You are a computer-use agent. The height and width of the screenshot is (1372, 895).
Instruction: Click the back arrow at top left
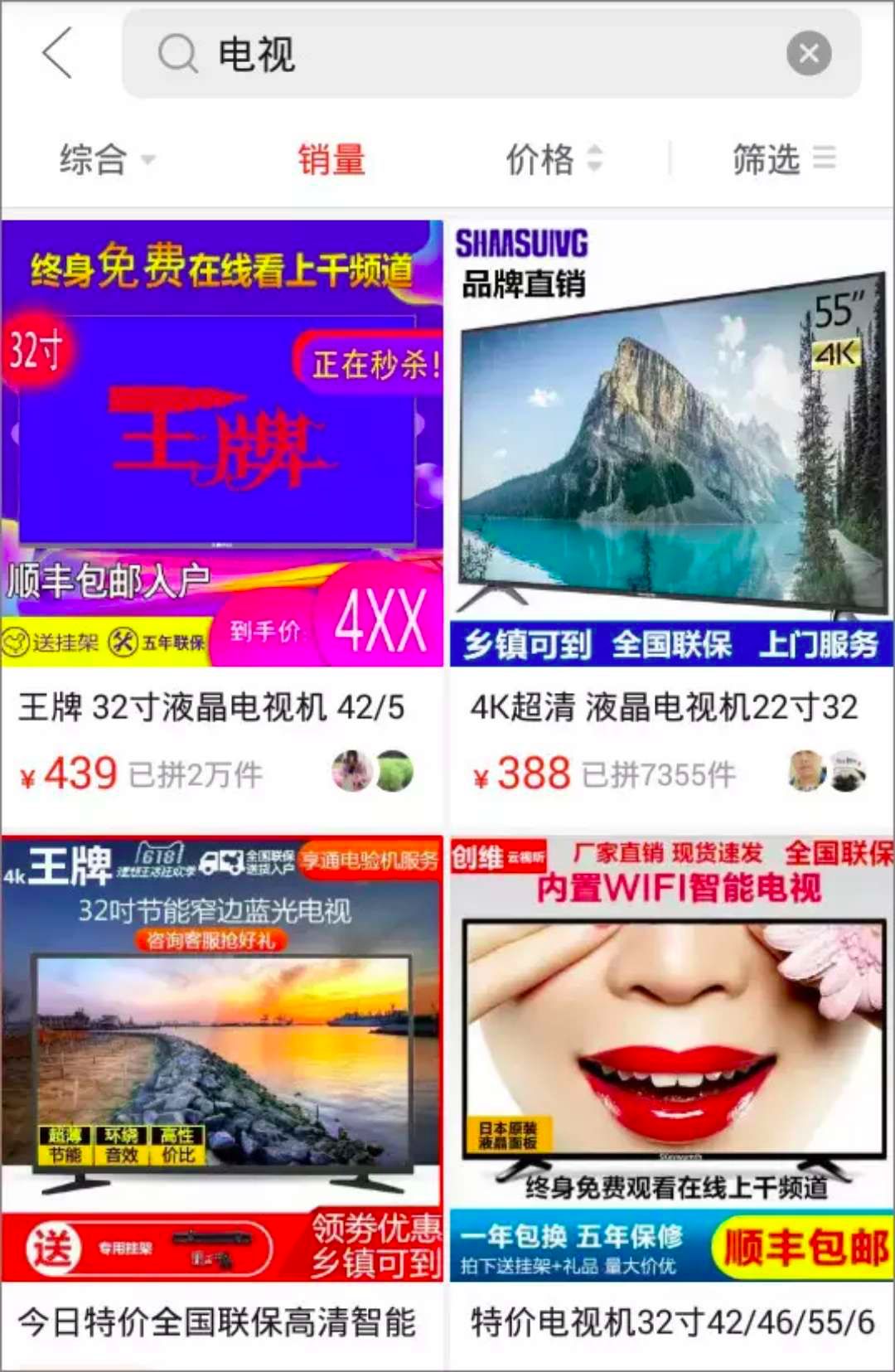(x=56, y=54)
